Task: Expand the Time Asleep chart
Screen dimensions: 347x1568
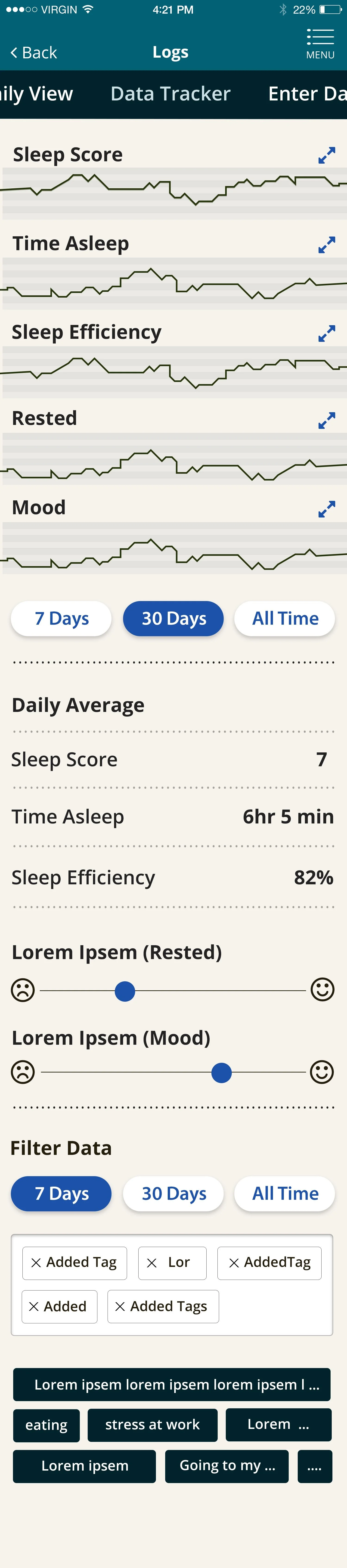Action: coord(326,245)
